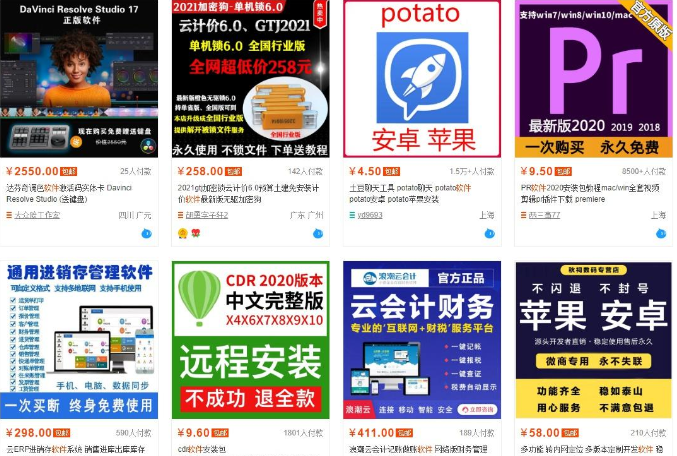Open the 云会计财务 product
The image size is (677, 456).
[421, 340]
